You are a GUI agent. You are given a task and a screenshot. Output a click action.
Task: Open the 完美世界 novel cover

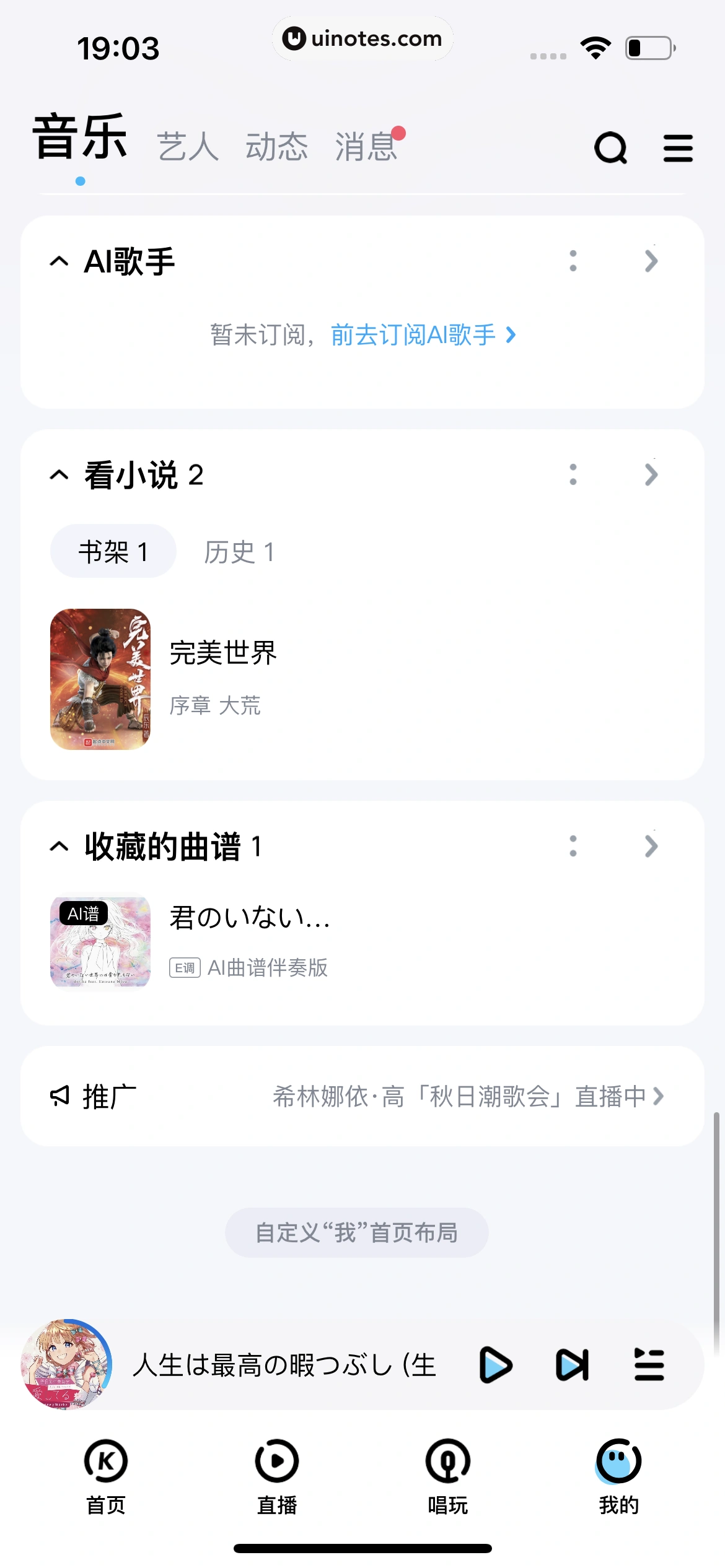(100, 680)
